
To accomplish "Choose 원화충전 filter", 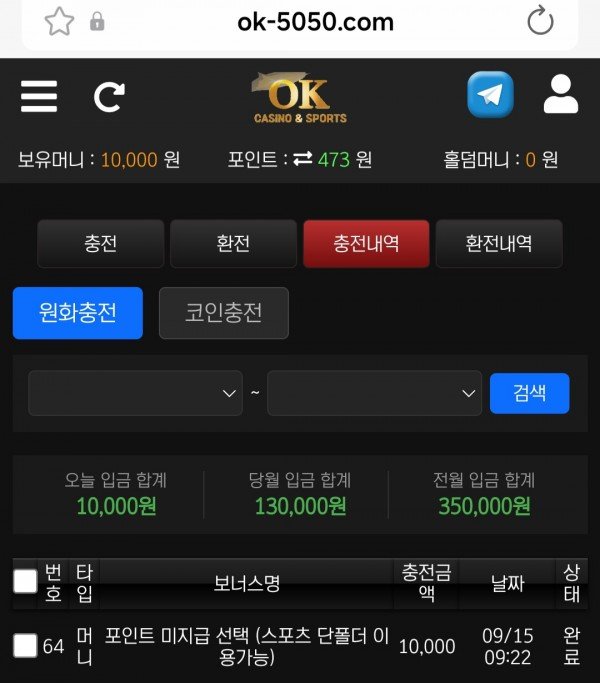I will pos(78,313).
